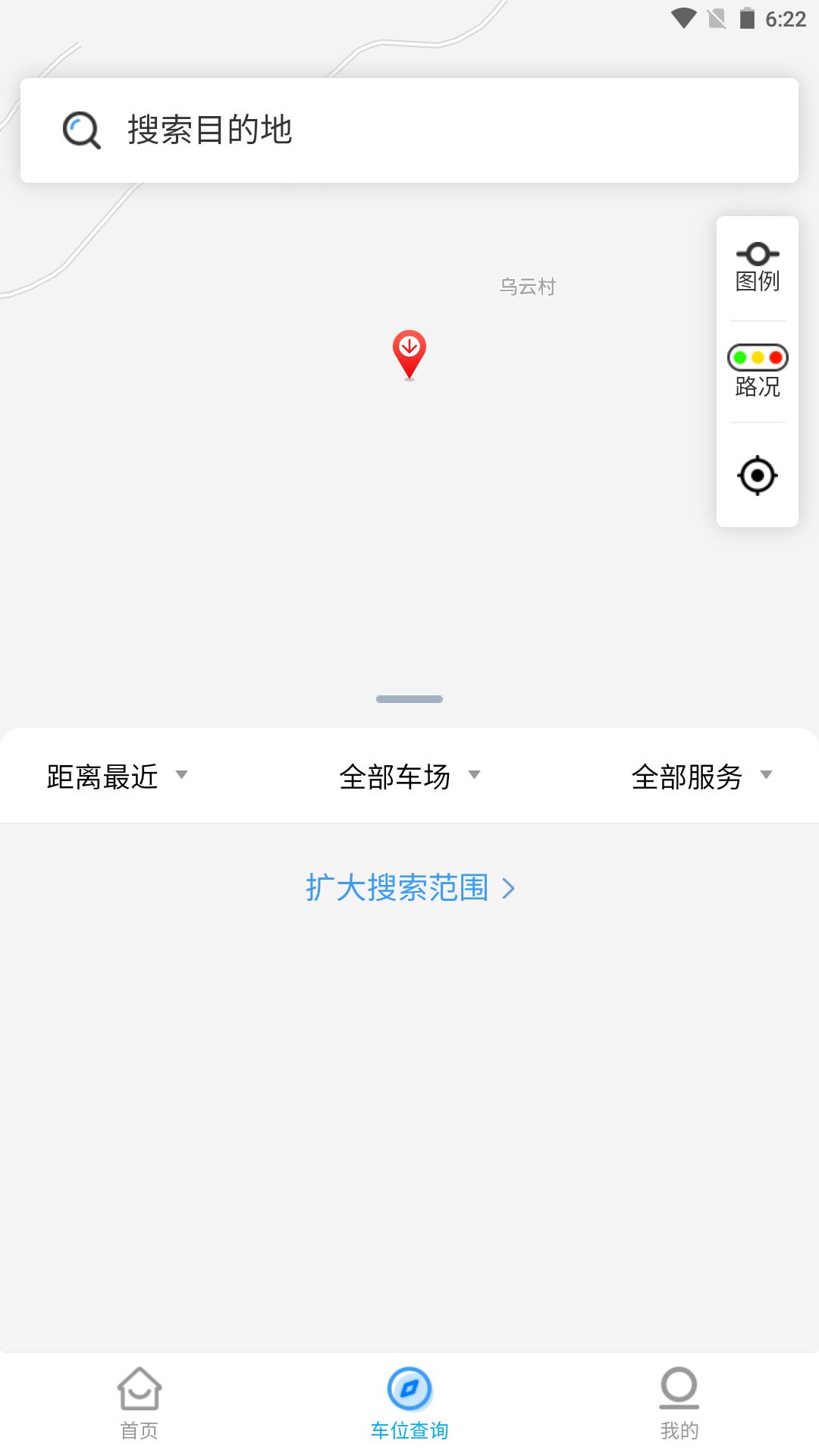Tap the magnifier search icon
The width and height of the screenshot is (819, 1456).
pyautogui.click(x=80, y=130)
